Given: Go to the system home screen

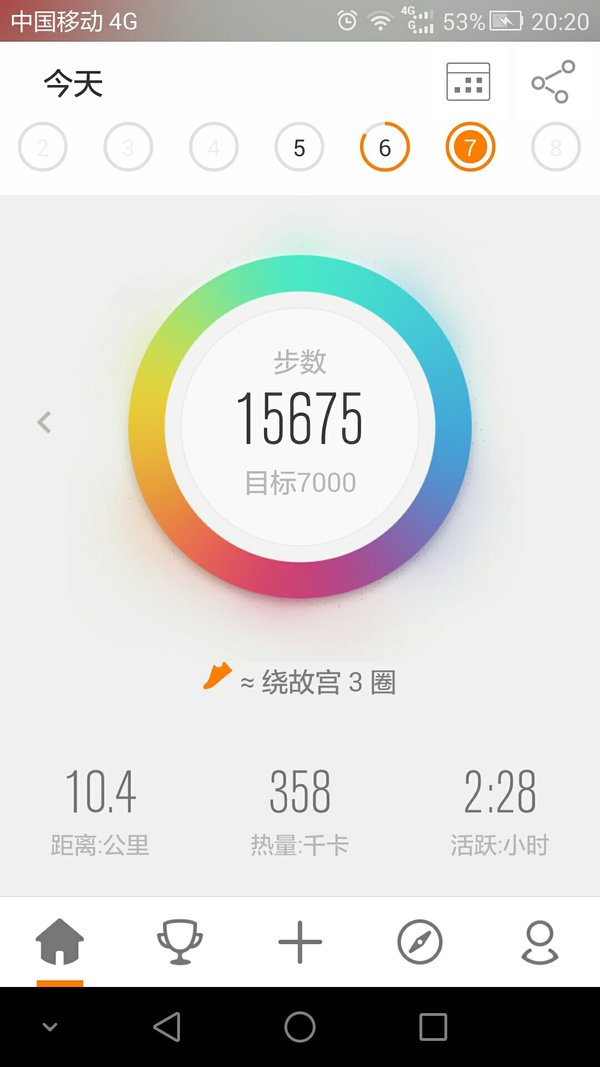Looking at the screenshot, I should coord(300,1027).
